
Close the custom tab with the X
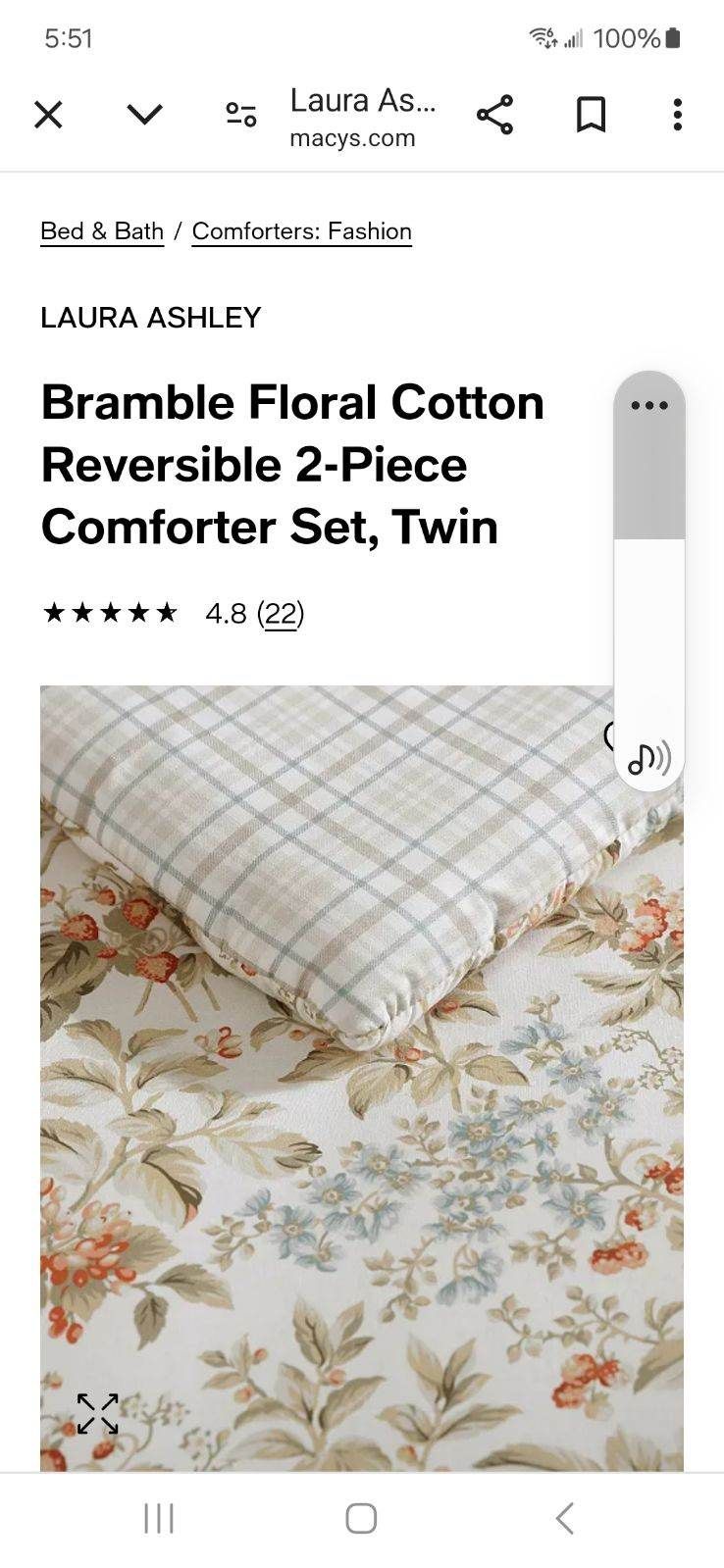tap(47, 115)
